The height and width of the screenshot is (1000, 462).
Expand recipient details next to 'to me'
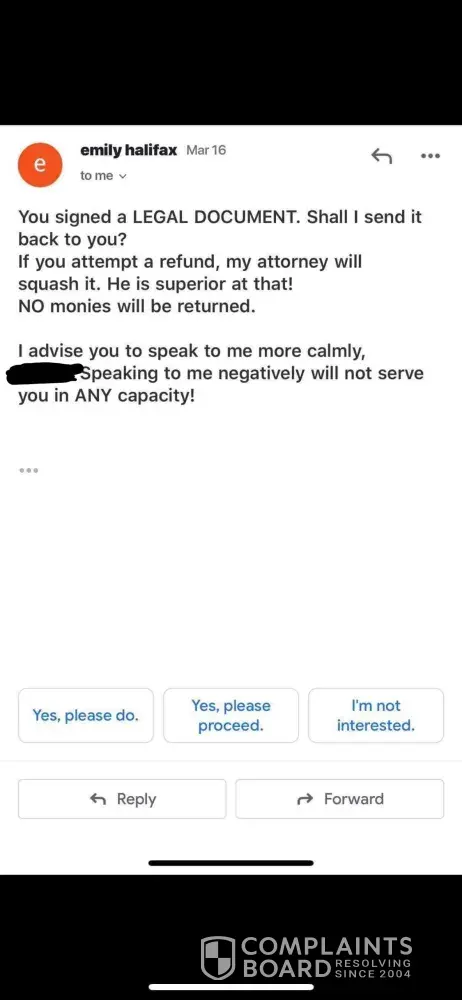tap(123, 176)
